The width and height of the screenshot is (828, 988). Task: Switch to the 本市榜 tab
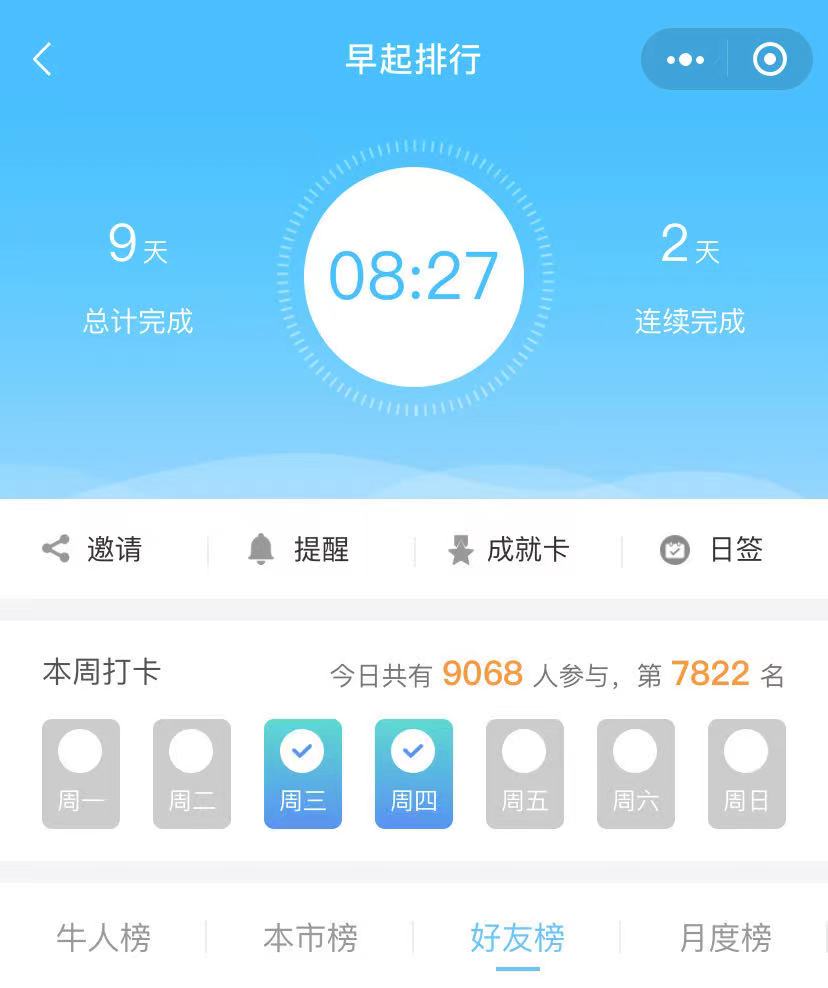tap(310, 938)
